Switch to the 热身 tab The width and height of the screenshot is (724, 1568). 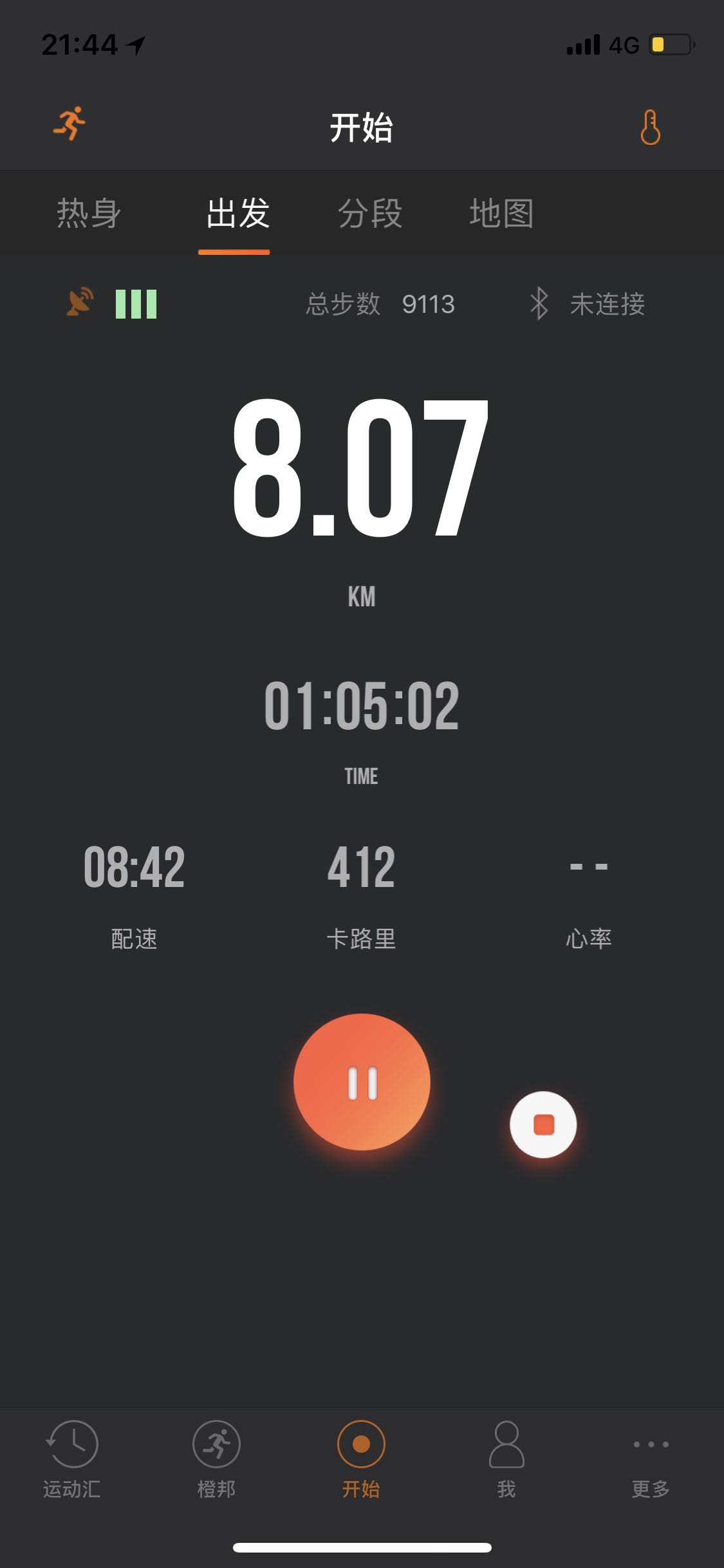pyautogui.click(x=89, y=214)
